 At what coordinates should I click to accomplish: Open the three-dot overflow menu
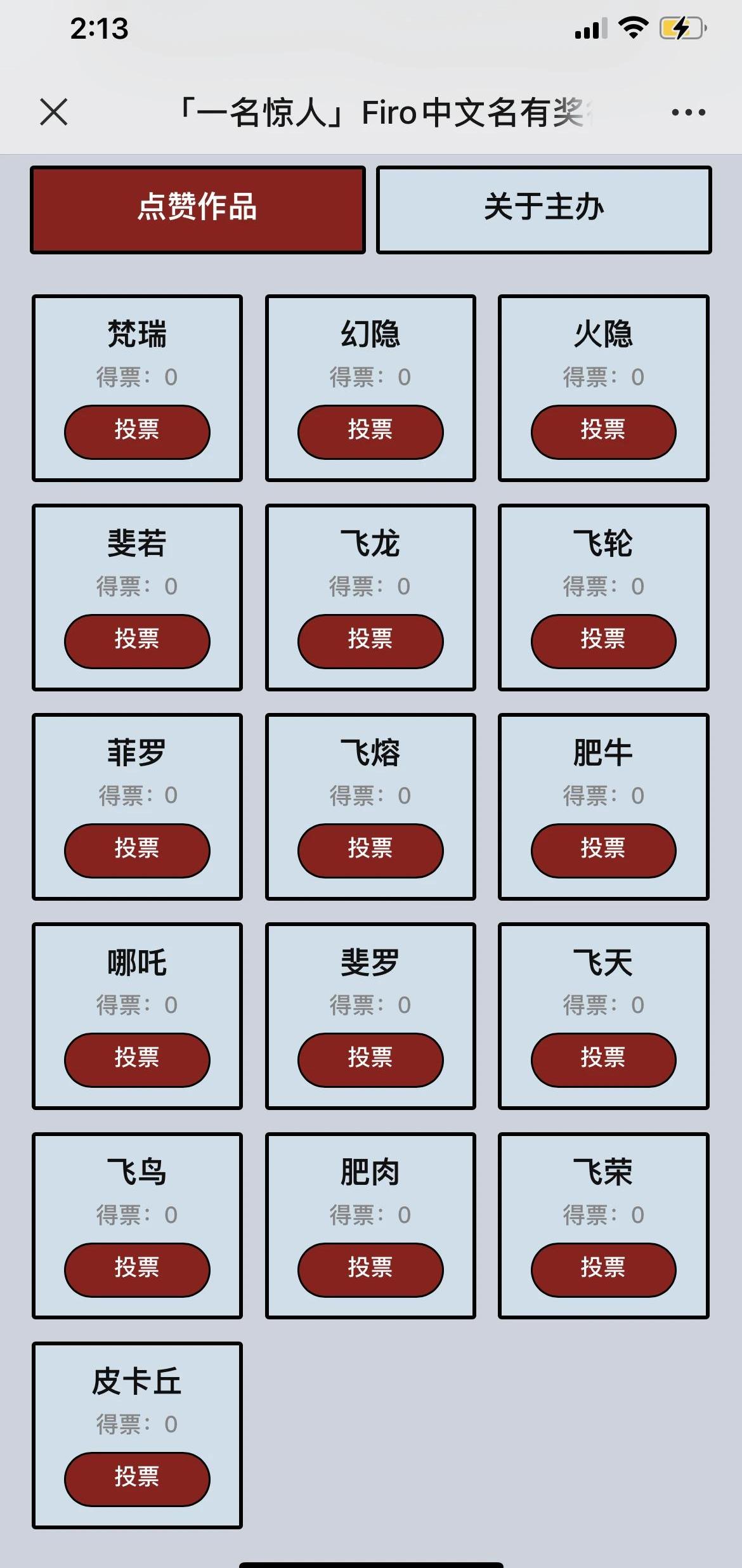click(x=688, y=112)
